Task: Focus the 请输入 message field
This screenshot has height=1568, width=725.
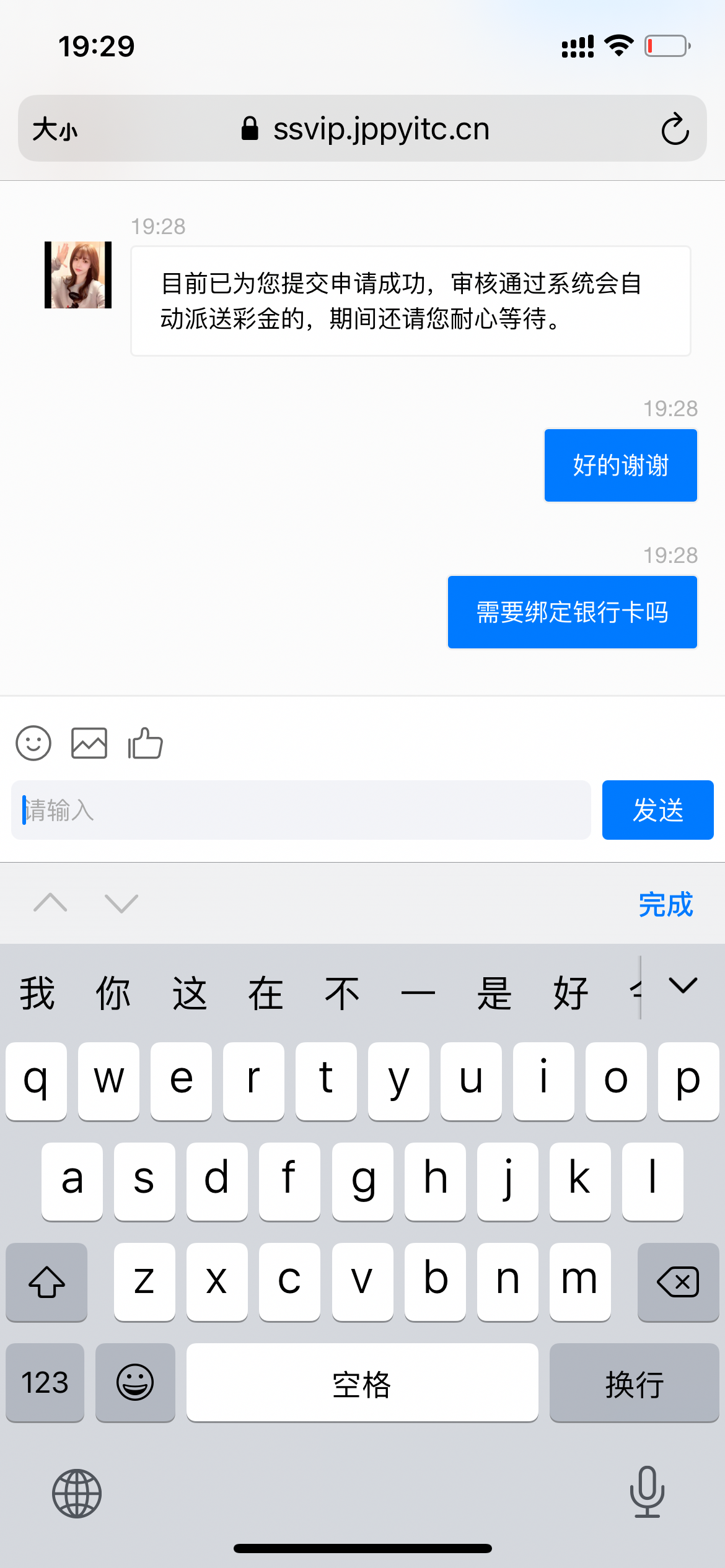Action: [x=301, y=810]
